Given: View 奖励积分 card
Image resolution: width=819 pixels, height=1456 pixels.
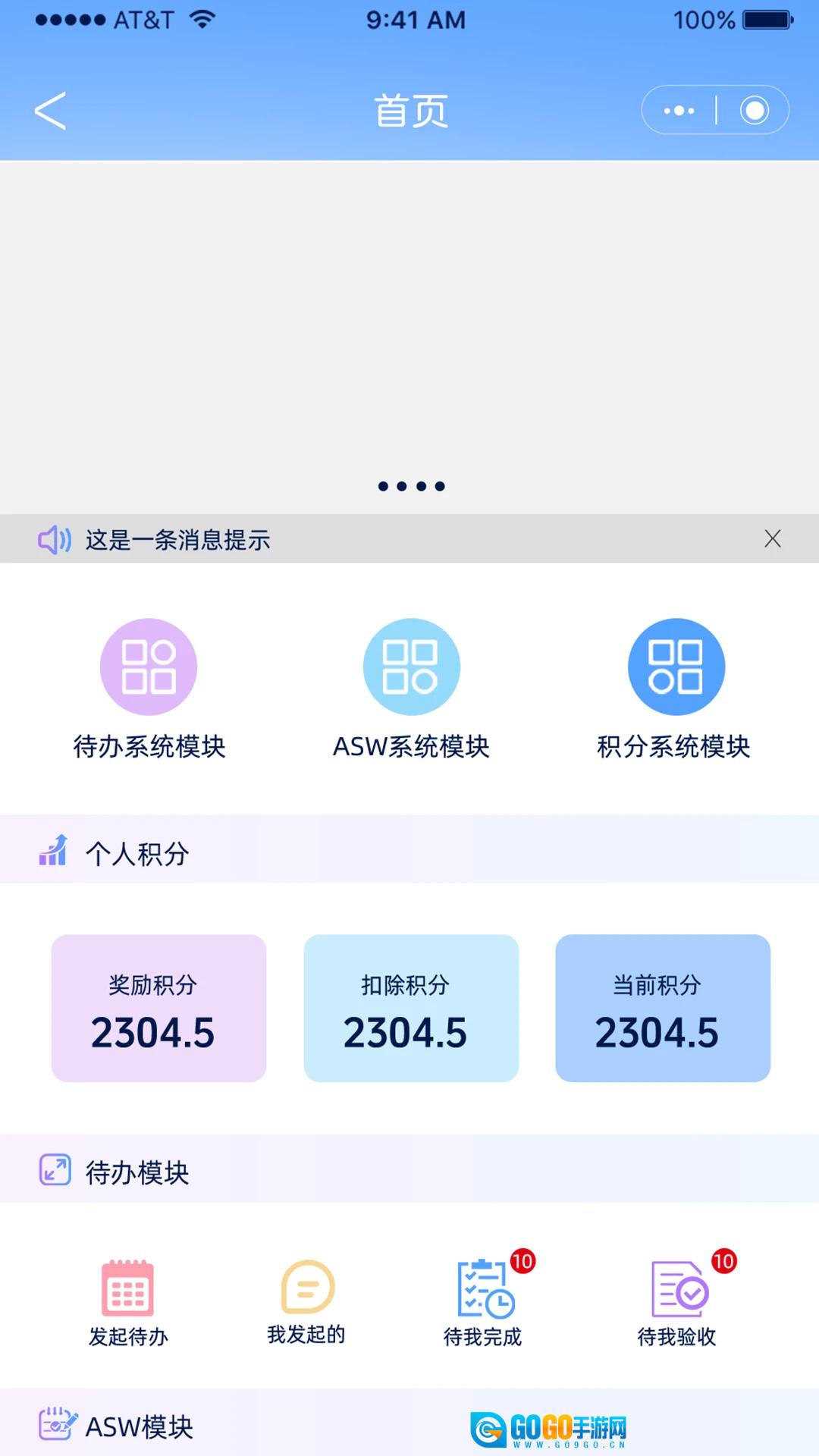Looking at the screenshot, I should pyautogui.click(x=158, y=1008).
